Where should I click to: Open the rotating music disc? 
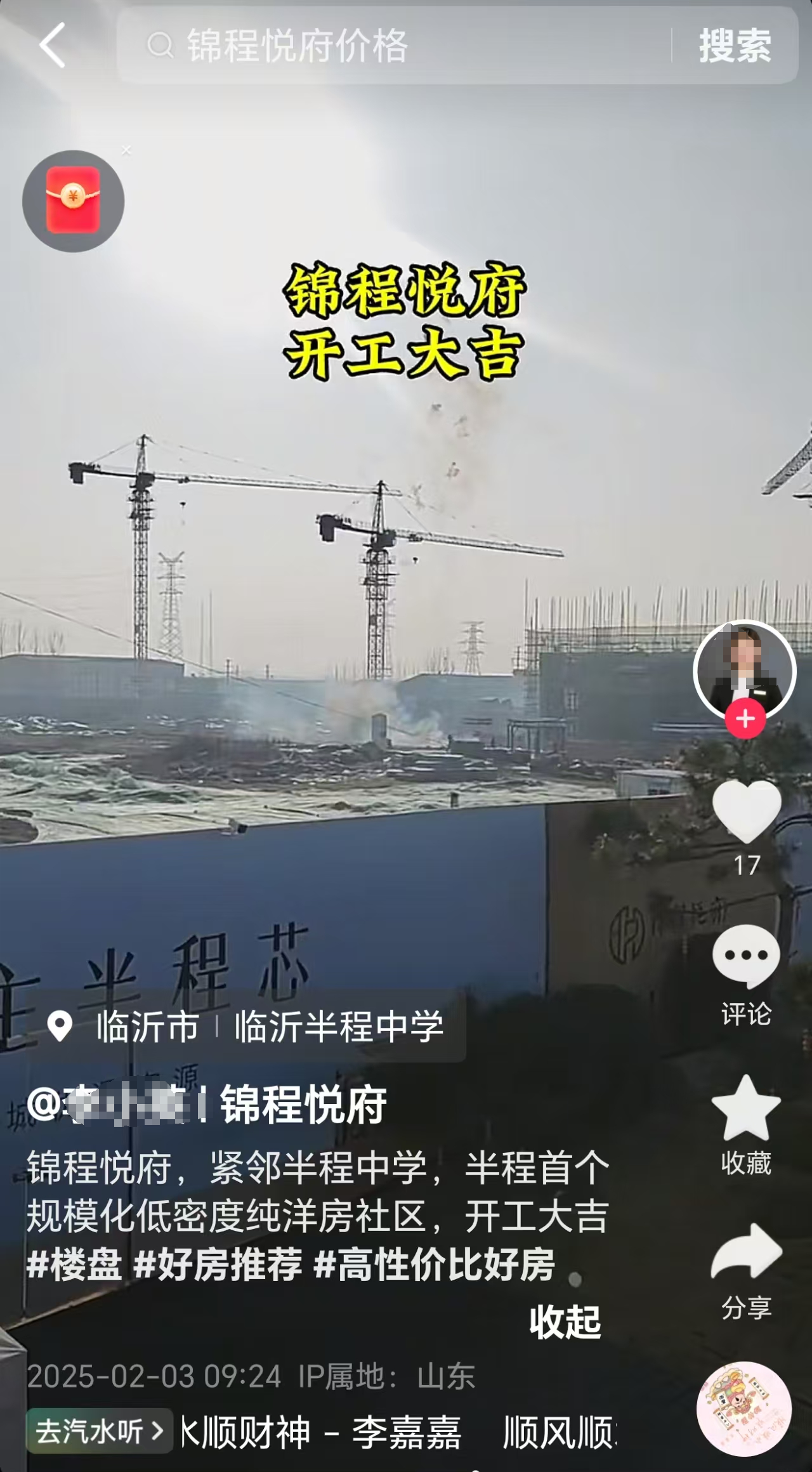[743, 1409]
